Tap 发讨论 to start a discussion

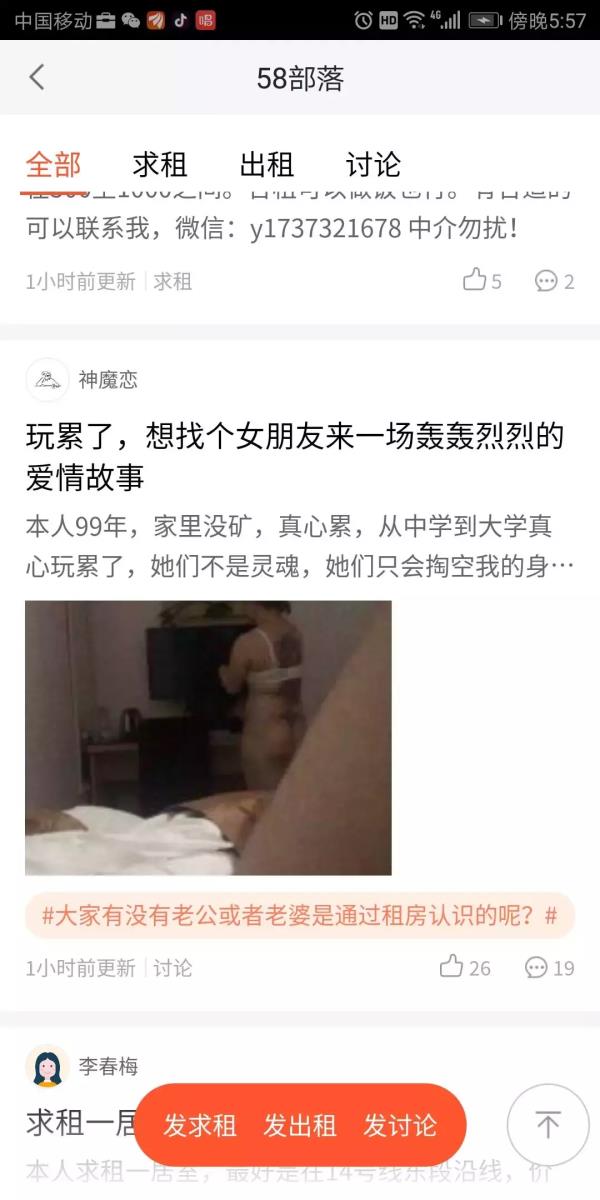[x=400, y=1125]
